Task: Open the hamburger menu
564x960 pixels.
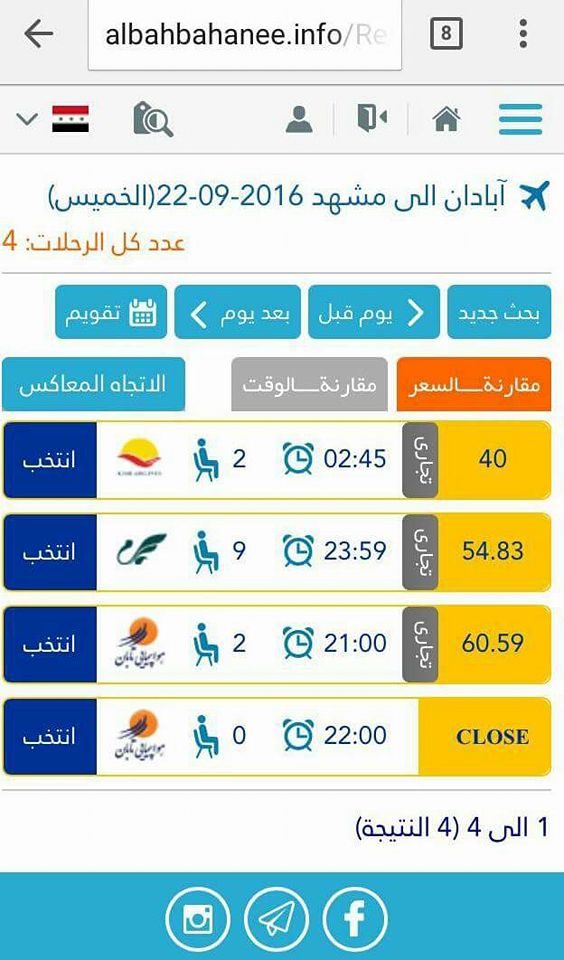Action: (x=521, y=119)
